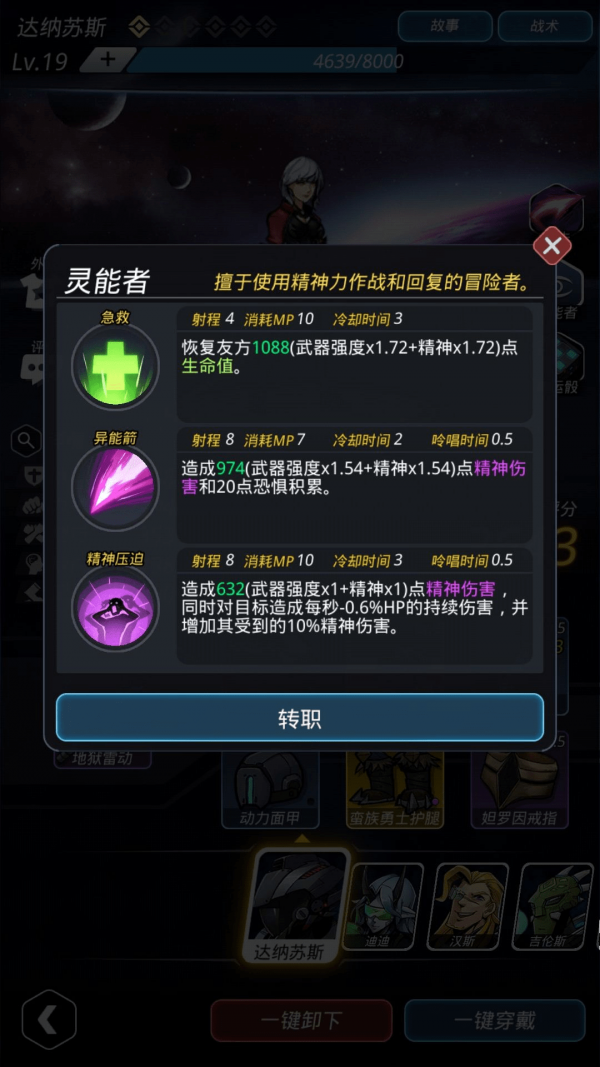The height and width of the screenshot is (1067, 600).
Task: Open the 战术 button
Action: click(544, 26)
